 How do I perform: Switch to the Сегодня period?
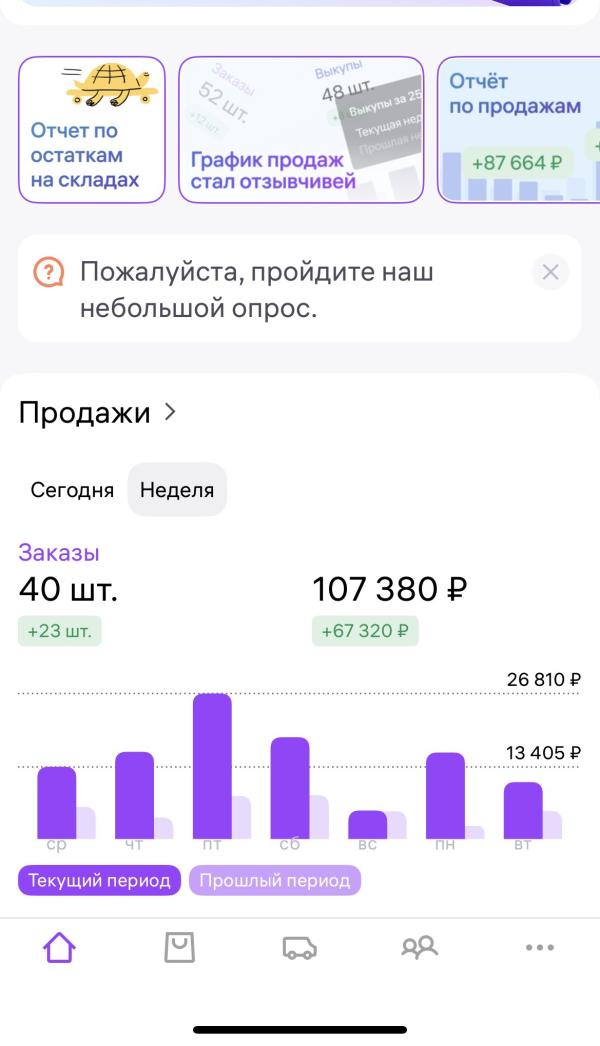point(72,490)
